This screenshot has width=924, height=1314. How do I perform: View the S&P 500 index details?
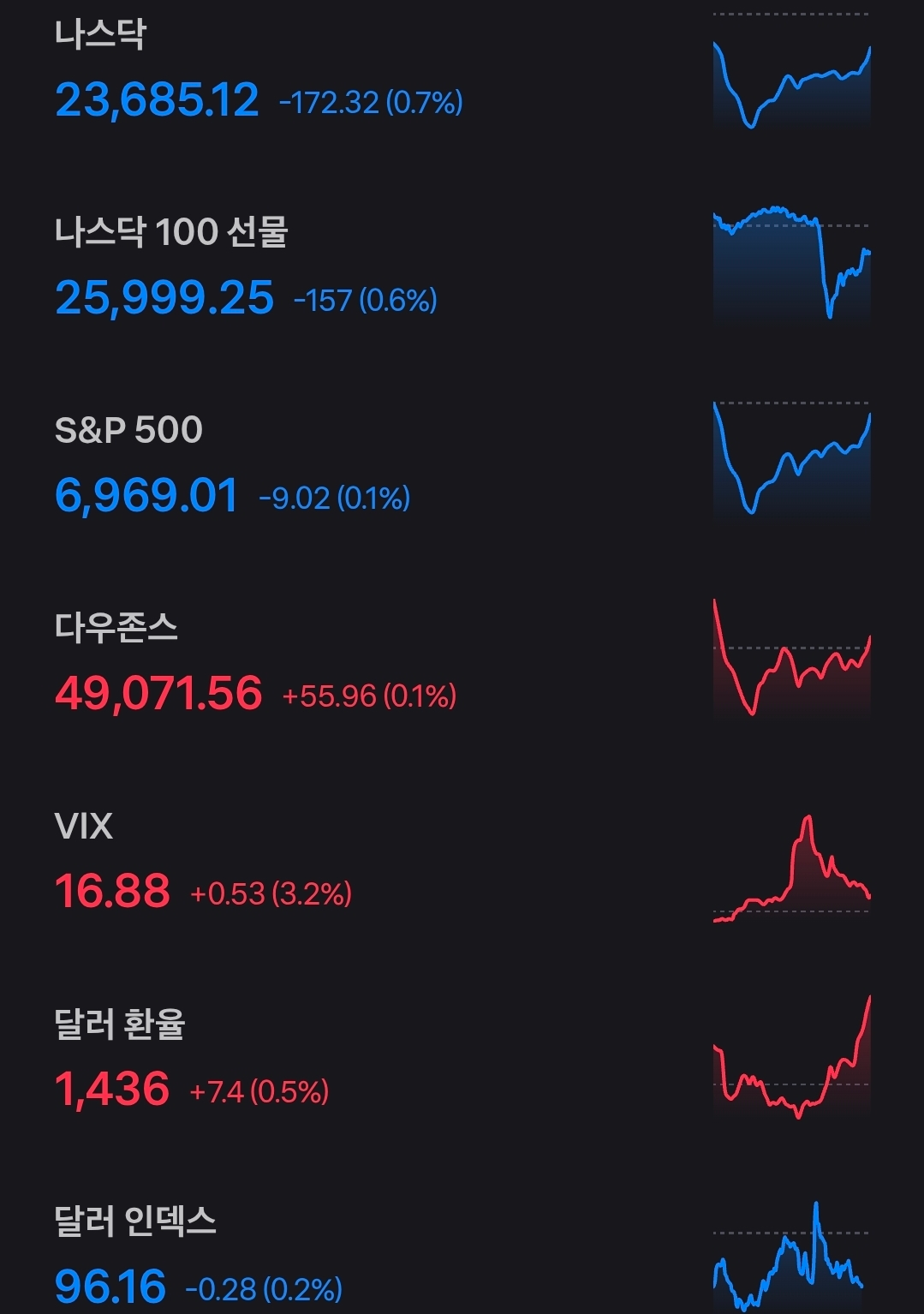coord(257,465)
